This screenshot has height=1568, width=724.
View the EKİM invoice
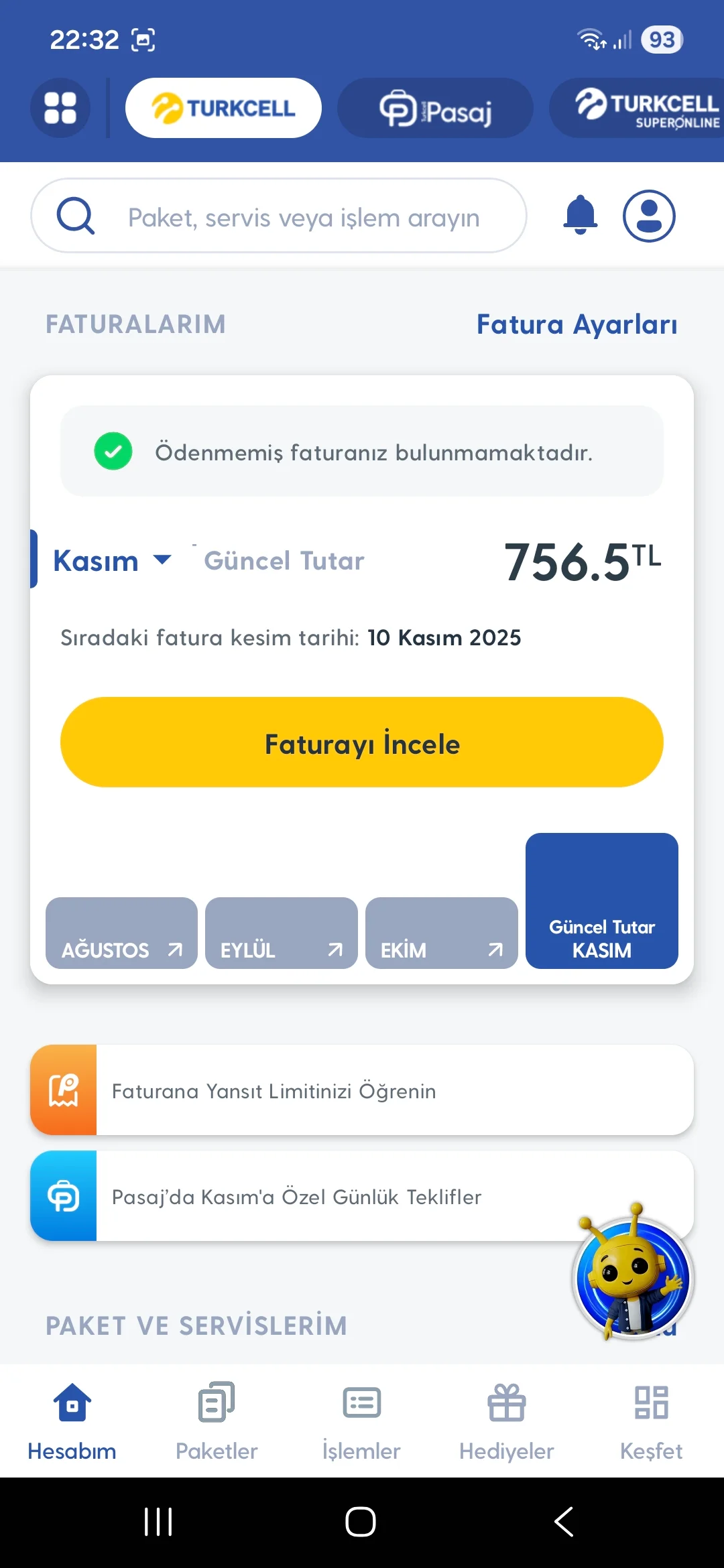pyautogui.click(x=441, y=933)
